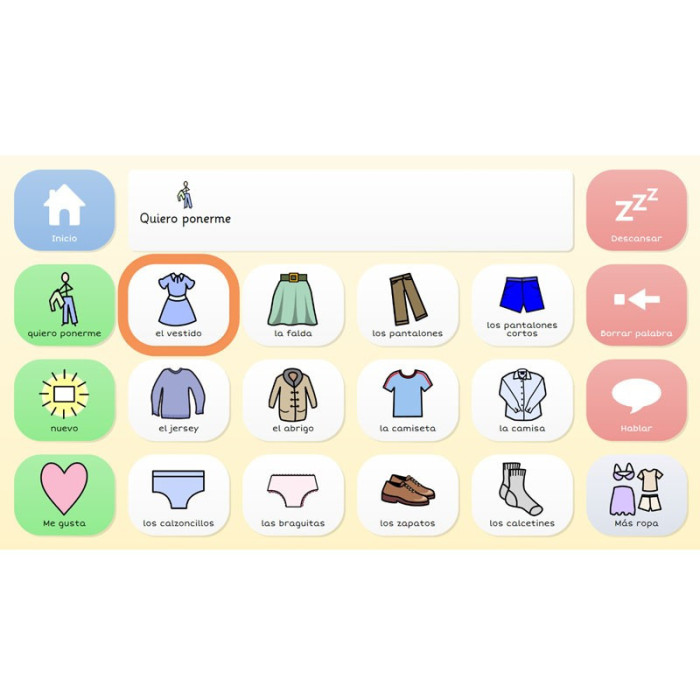Select los calcetines socks tile
Viewport: 700px width, 700px height.
522,495
